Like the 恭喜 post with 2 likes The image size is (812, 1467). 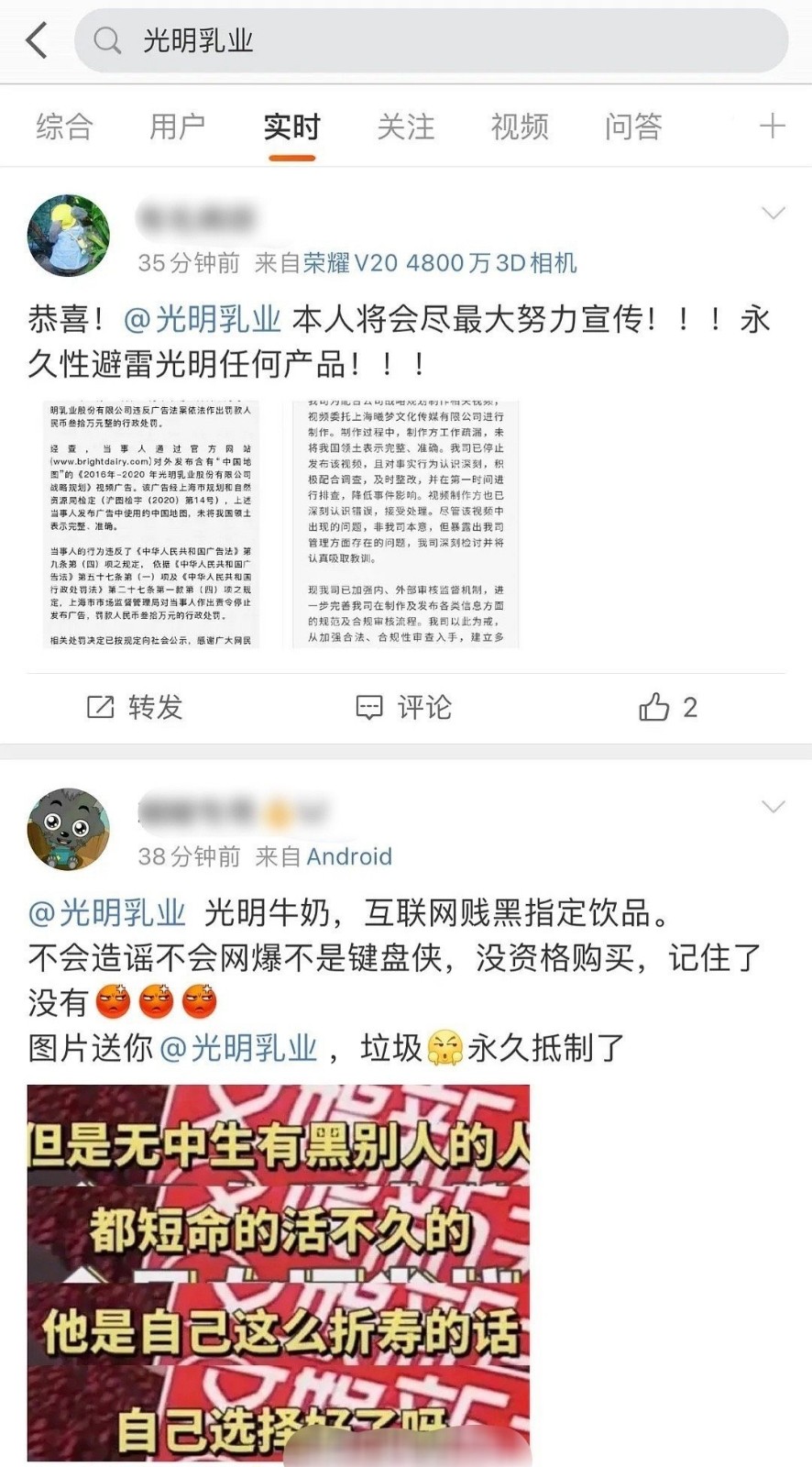[x=668, y=707]
